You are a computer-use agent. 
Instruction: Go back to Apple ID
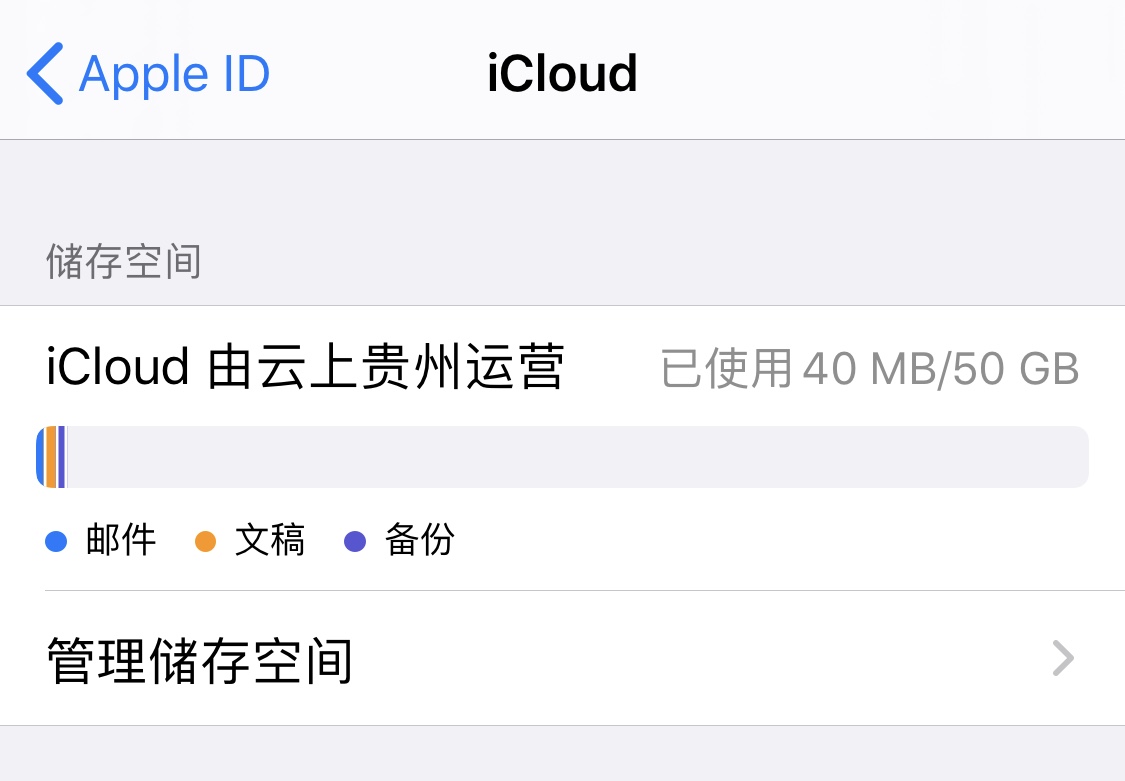pos(148,74)
